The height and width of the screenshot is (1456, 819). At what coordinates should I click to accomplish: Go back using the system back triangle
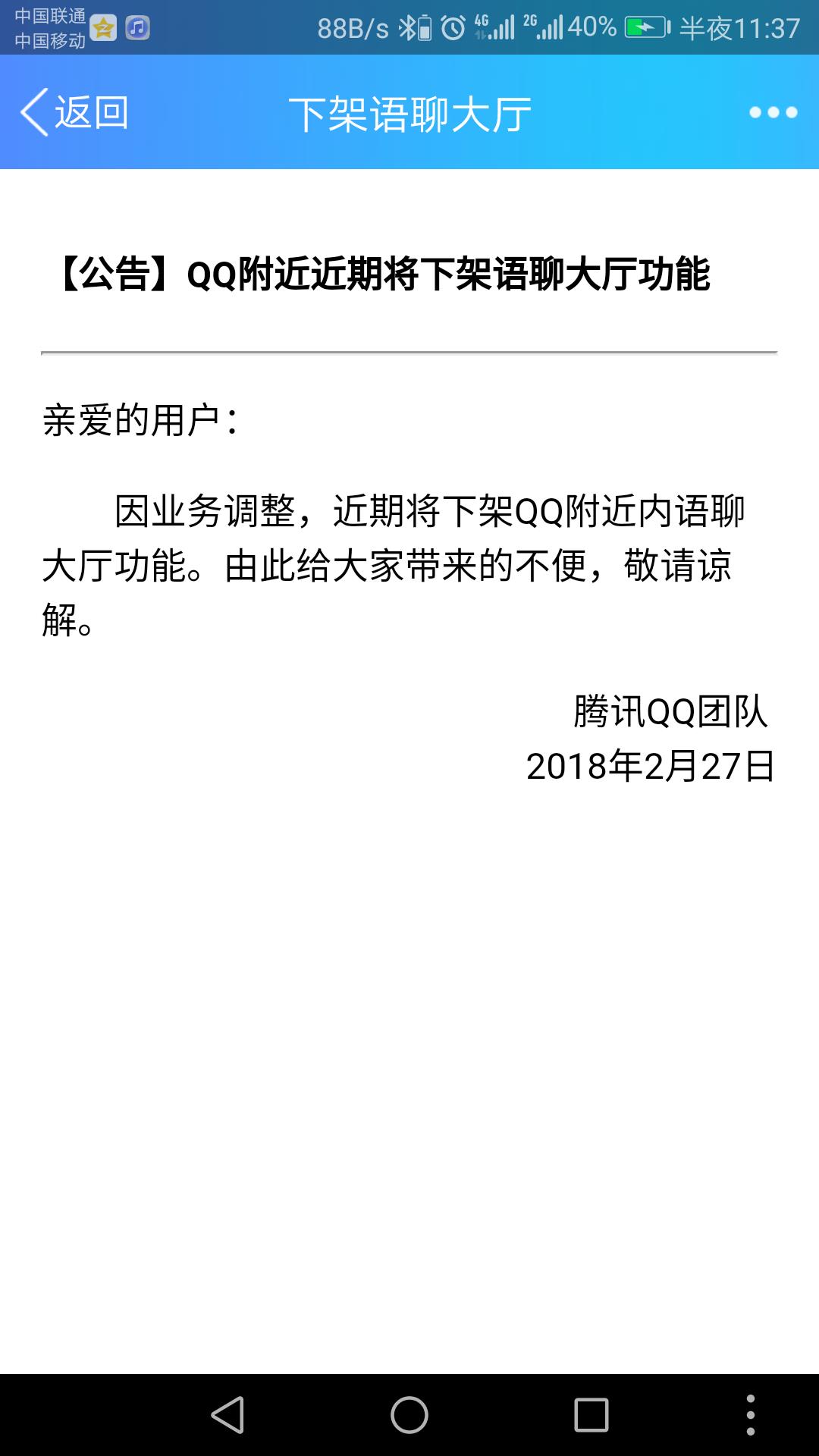(x=227, y=1415)
